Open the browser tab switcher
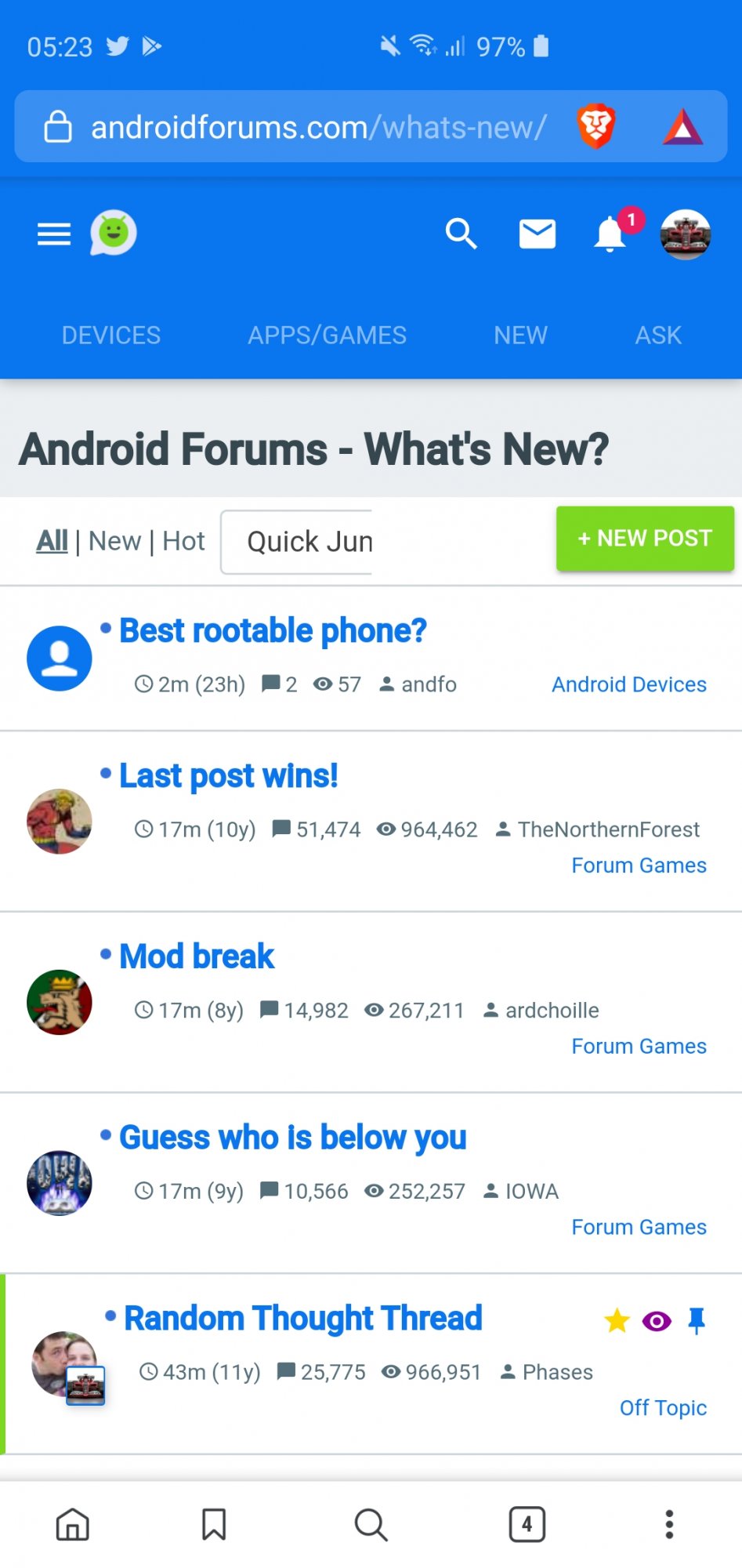This screenshot has height=1568, width=742. [527, 1524]
